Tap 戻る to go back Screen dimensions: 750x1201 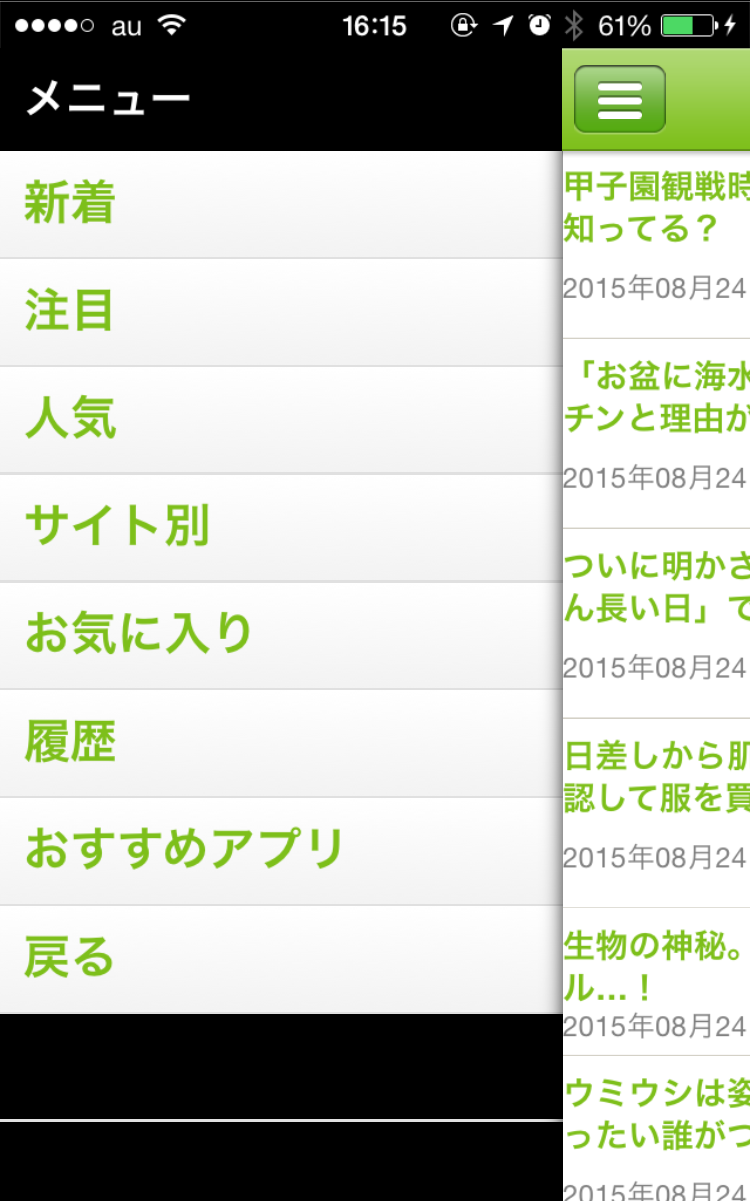pyautogui.click(x=281, y=960)
